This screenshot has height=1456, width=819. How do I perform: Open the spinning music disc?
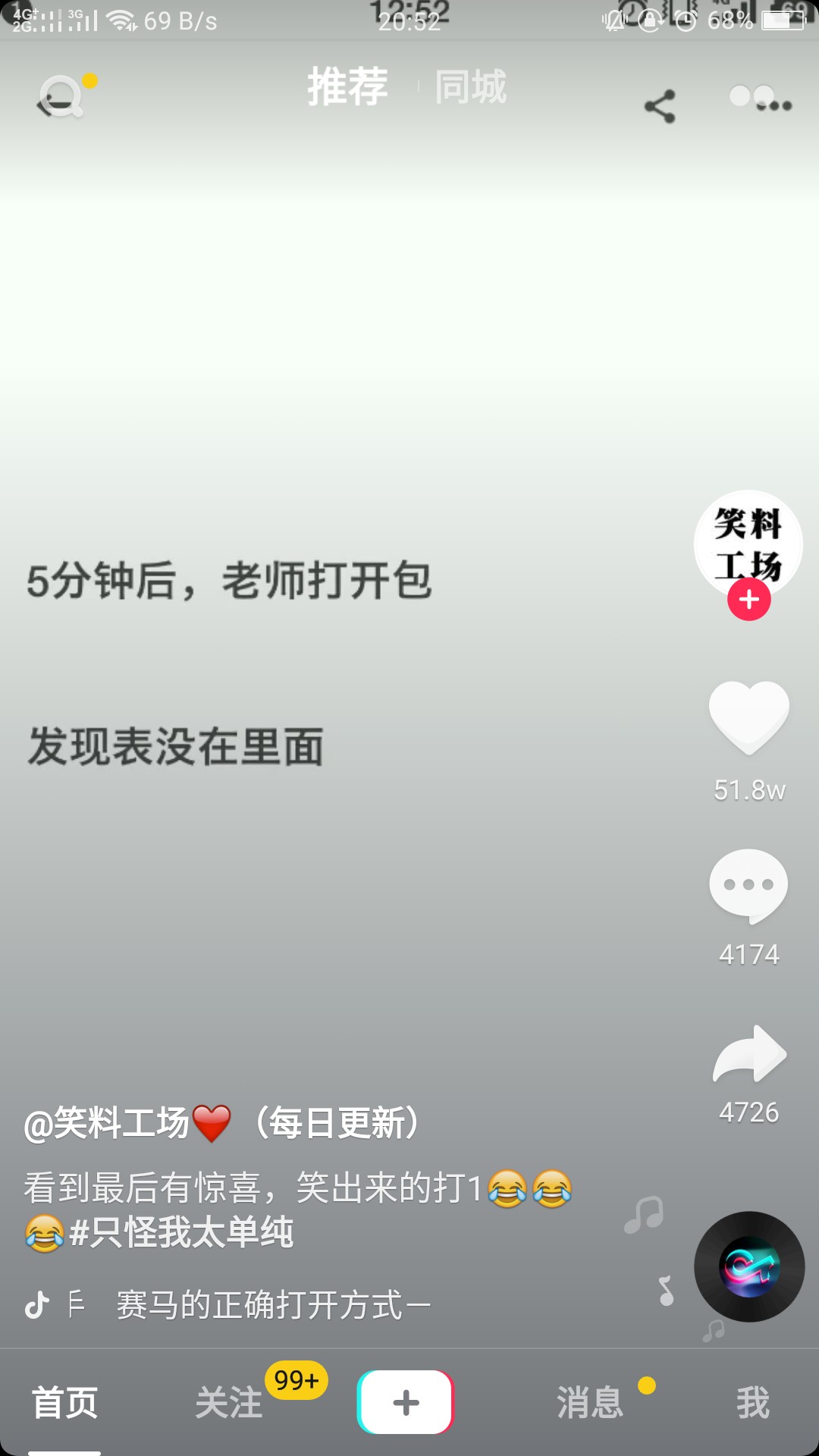(x=749, y=1266)
